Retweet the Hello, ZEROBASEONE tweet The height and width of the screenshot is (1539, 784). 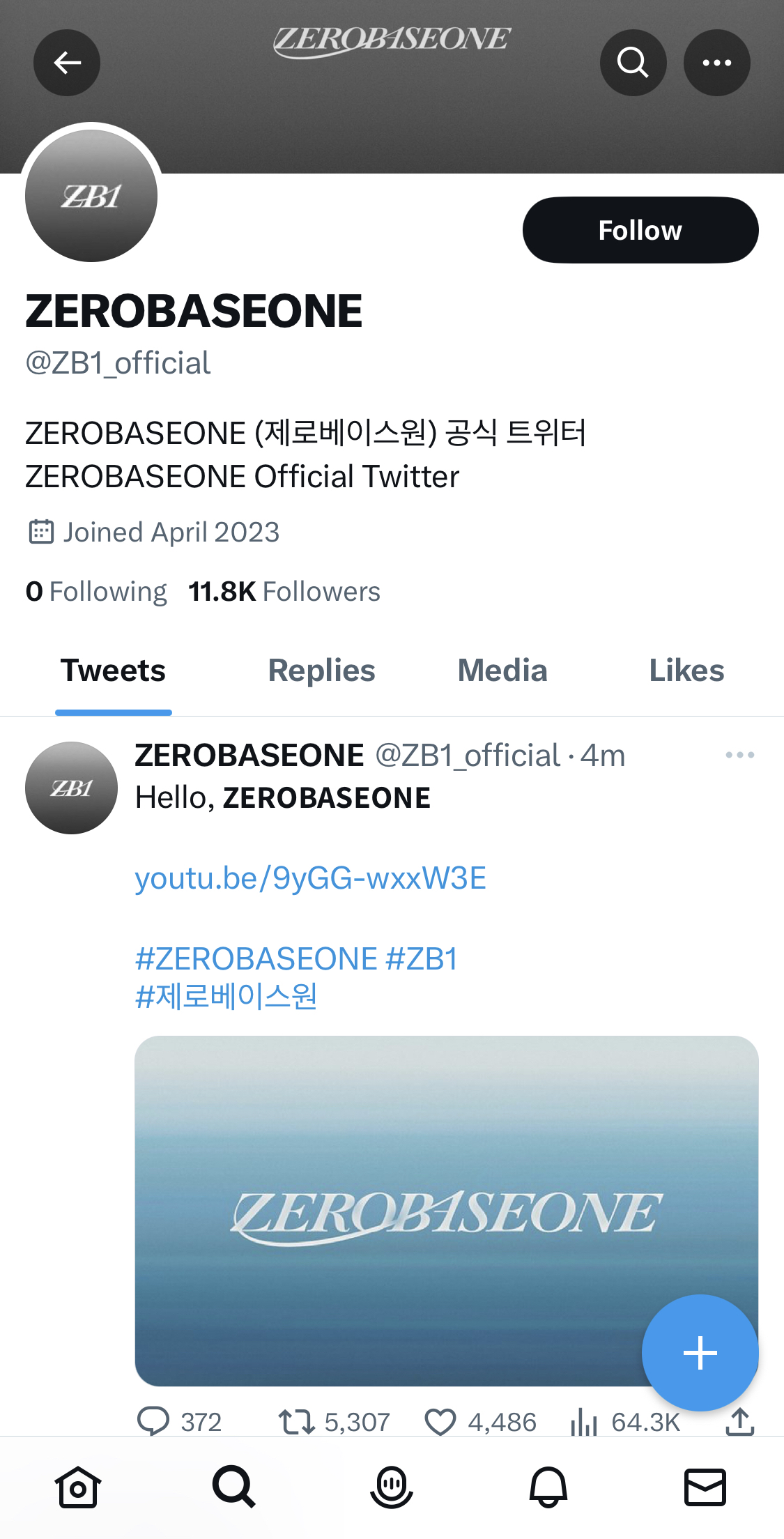297,1421
